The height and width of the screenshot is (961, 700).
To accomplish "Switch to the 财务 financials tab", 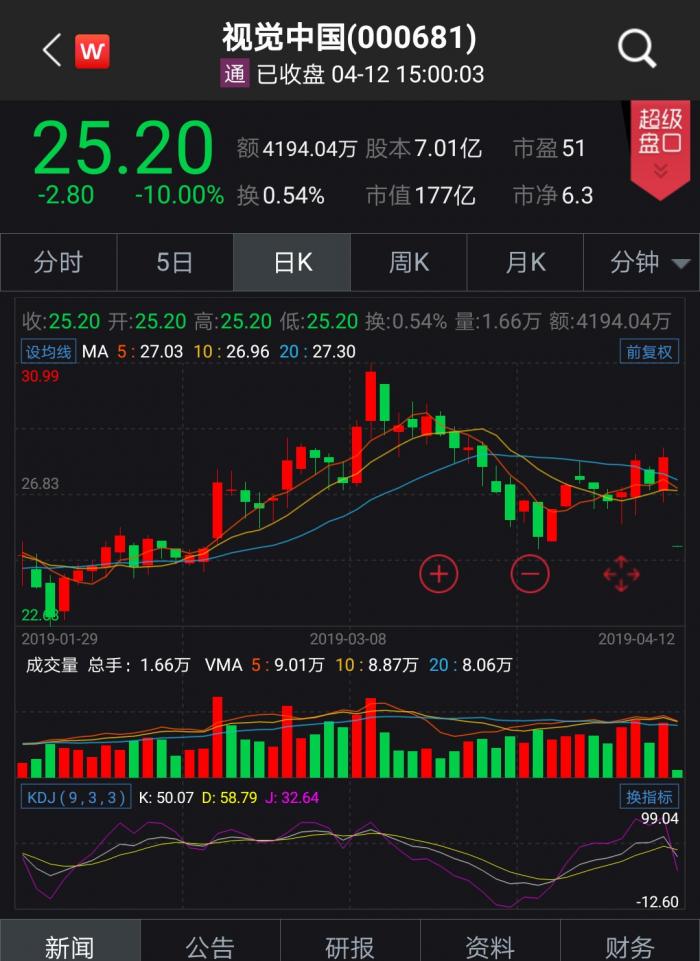I will [x=630, y=944].
